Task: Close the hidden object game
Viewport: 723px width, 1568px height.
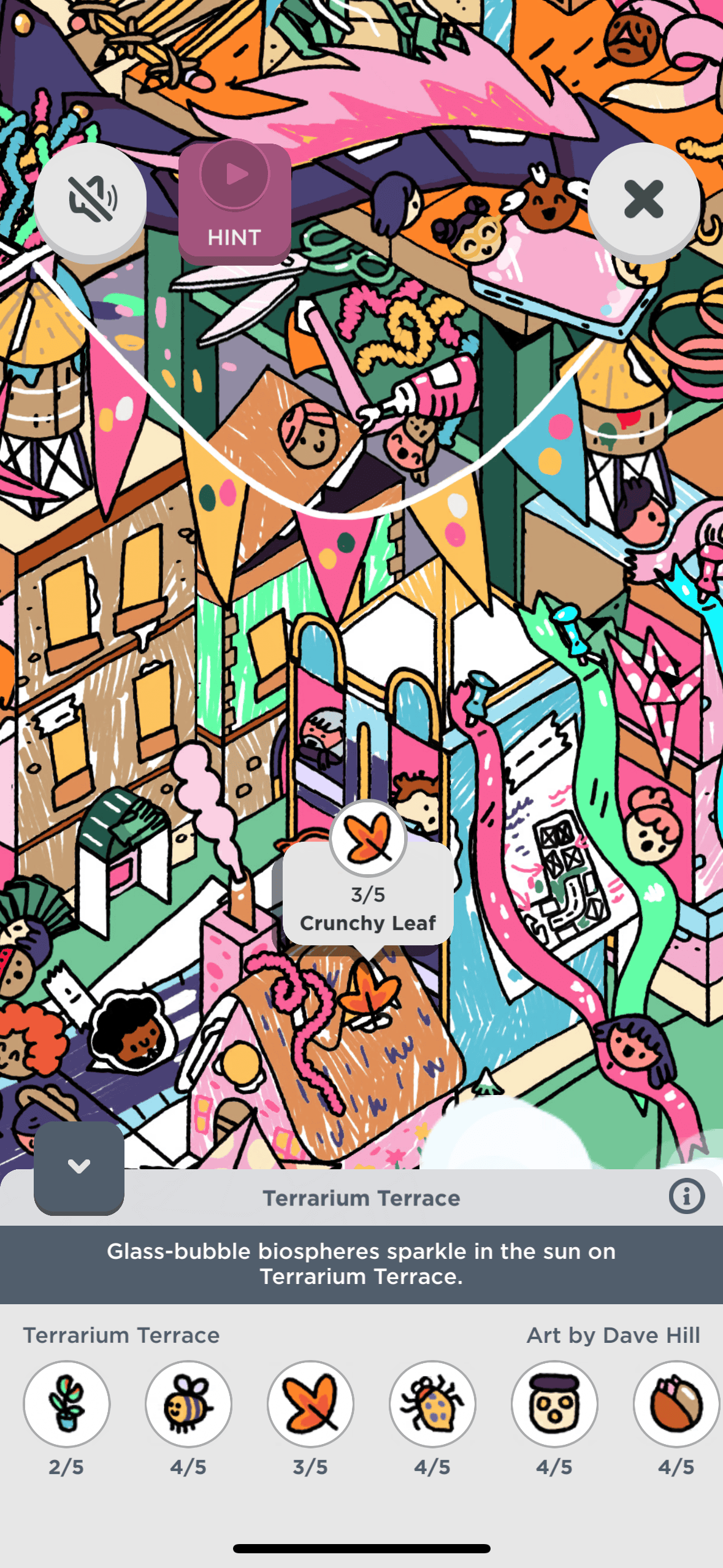Action: tap(643, 199)
